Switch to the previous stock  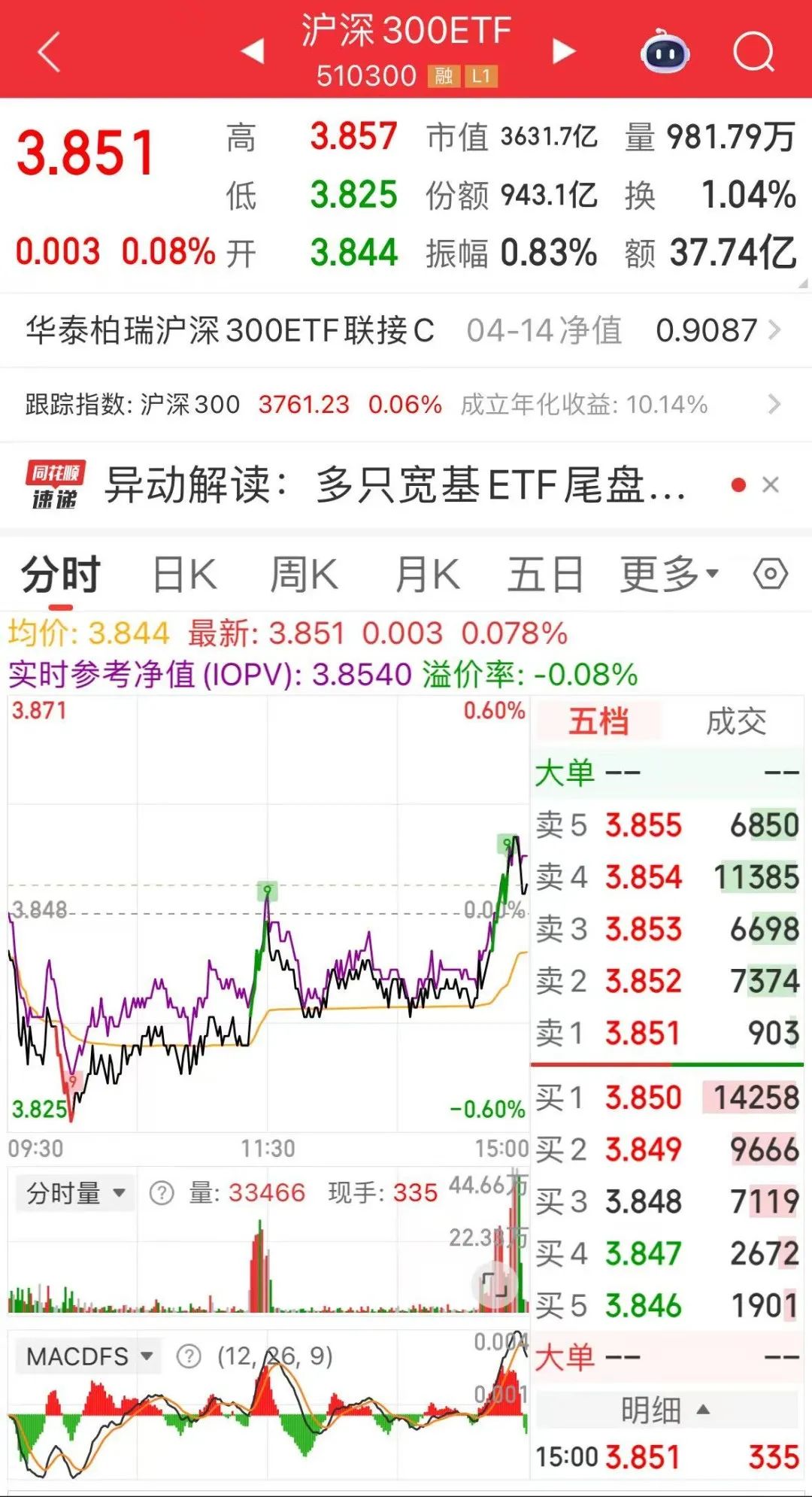pyautogui.click(x=253, y=51)
